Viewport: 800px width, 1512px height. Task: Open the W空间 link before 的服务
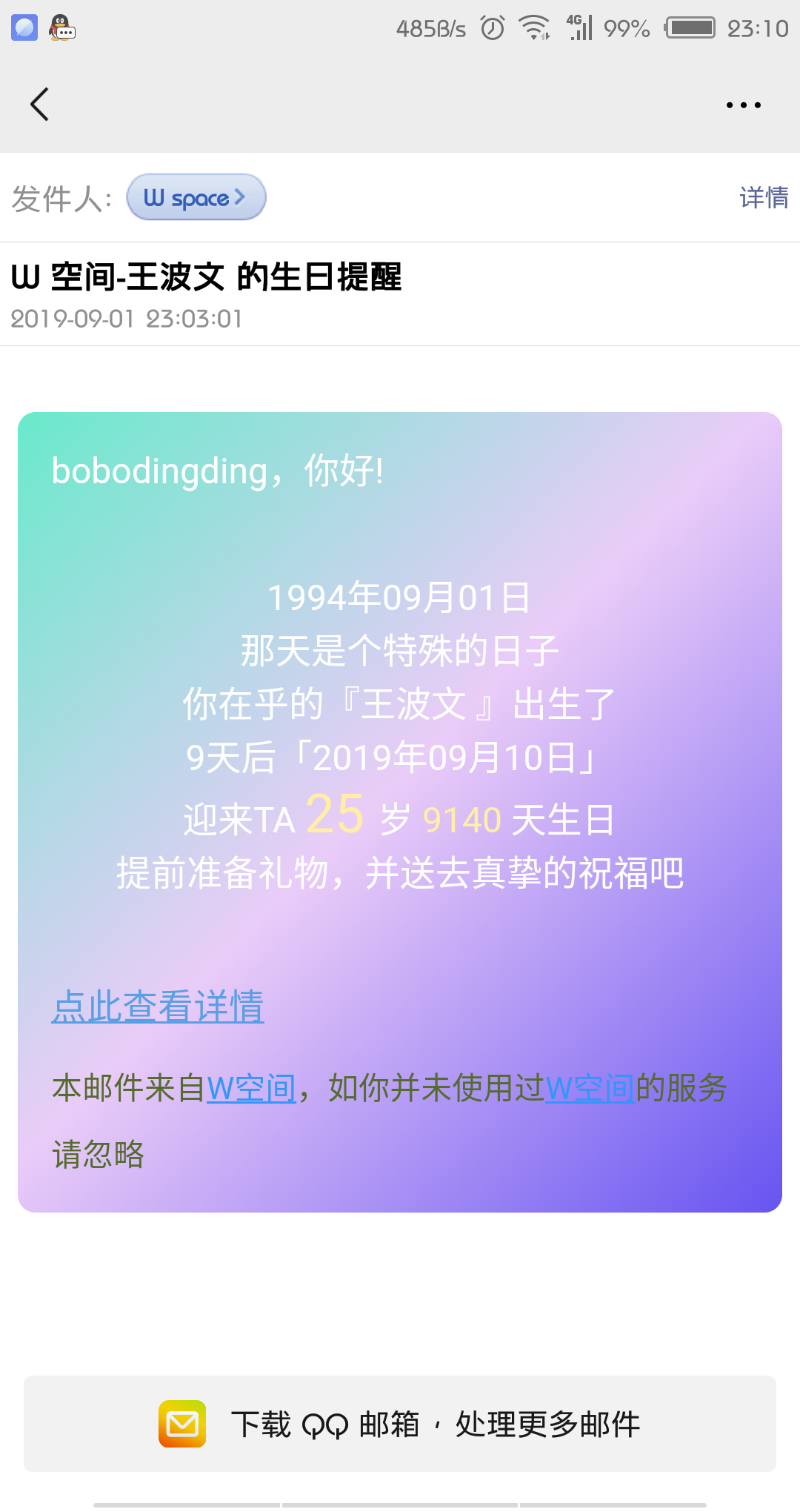(x=590, y=1088)
